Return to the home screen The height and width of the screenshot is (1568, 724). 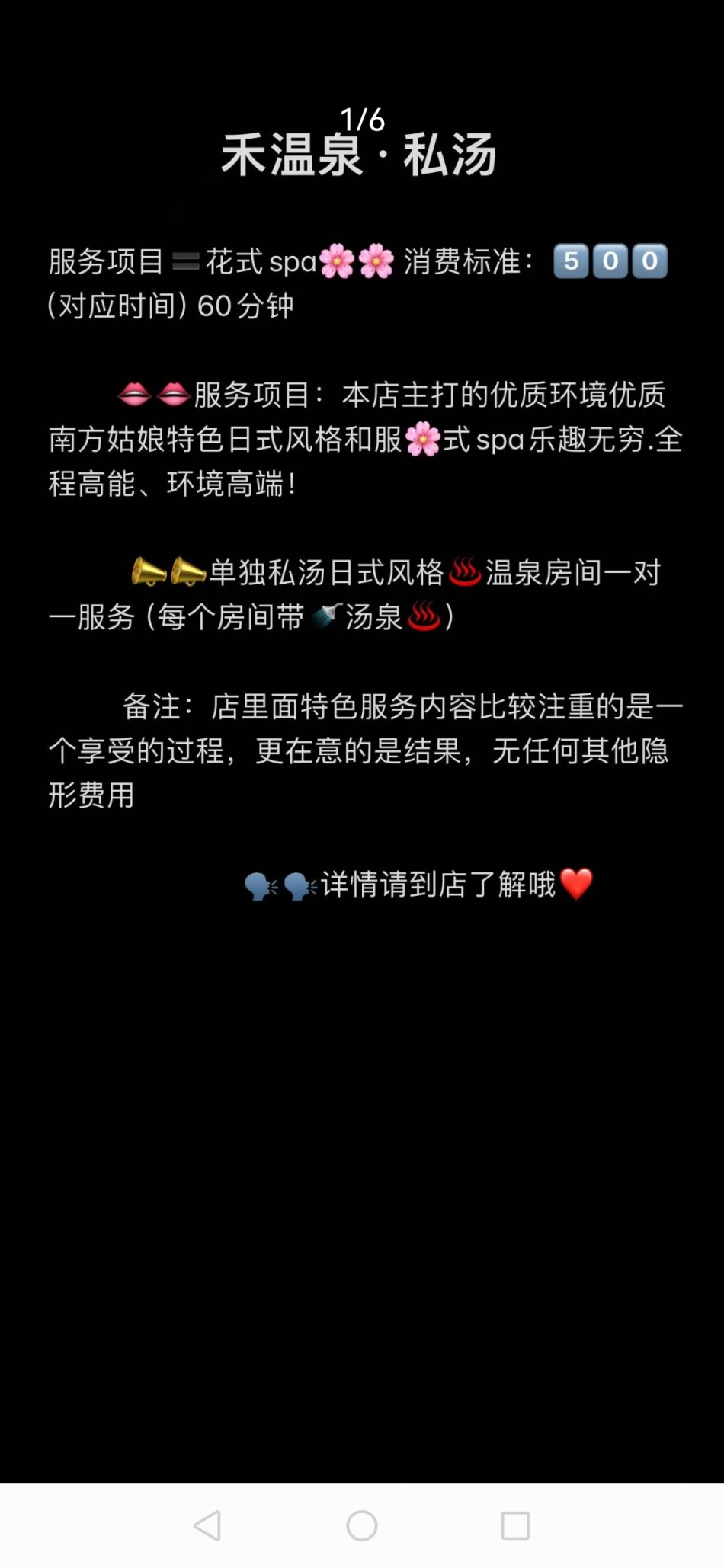(x=361, y=1525)
